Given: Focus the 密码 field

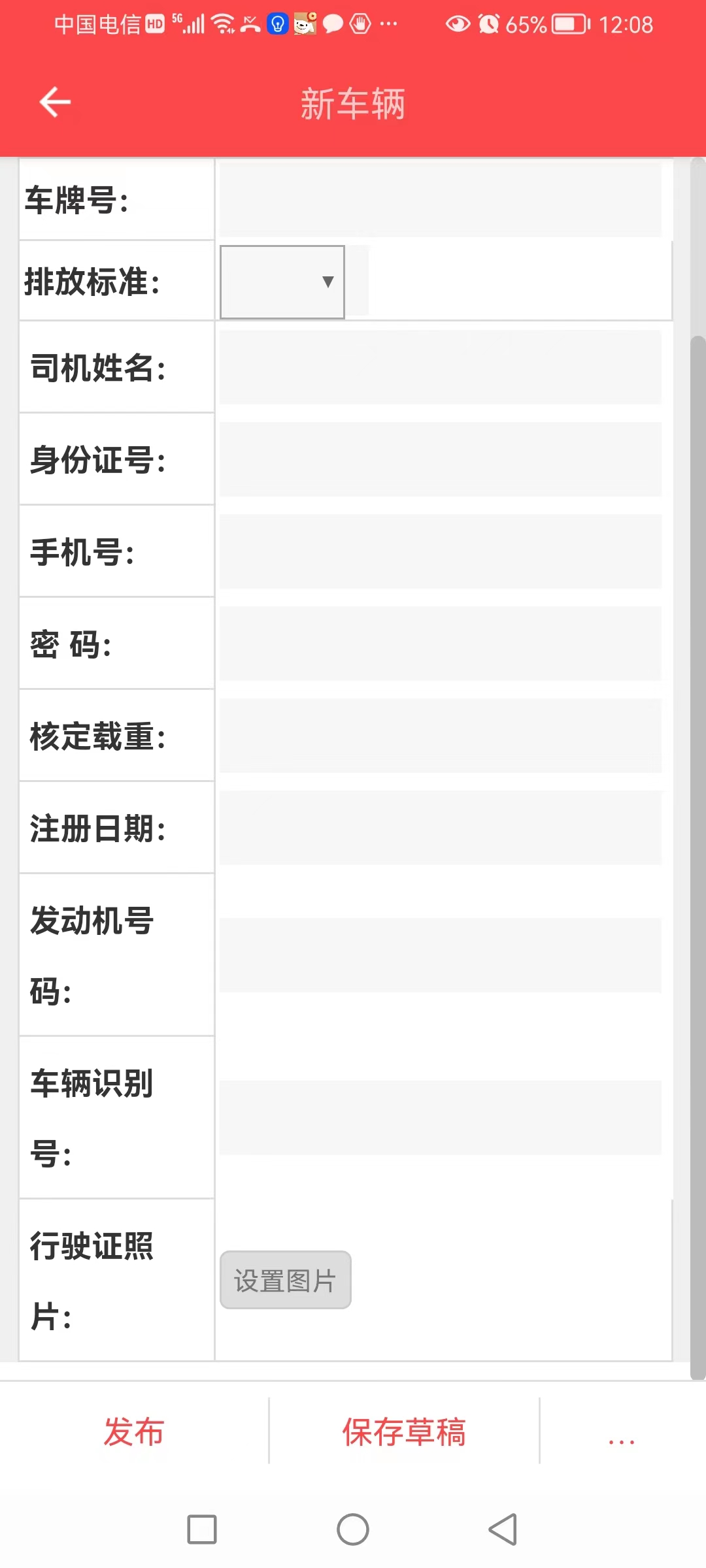Looking at the screenshot, I should point(440,644).
